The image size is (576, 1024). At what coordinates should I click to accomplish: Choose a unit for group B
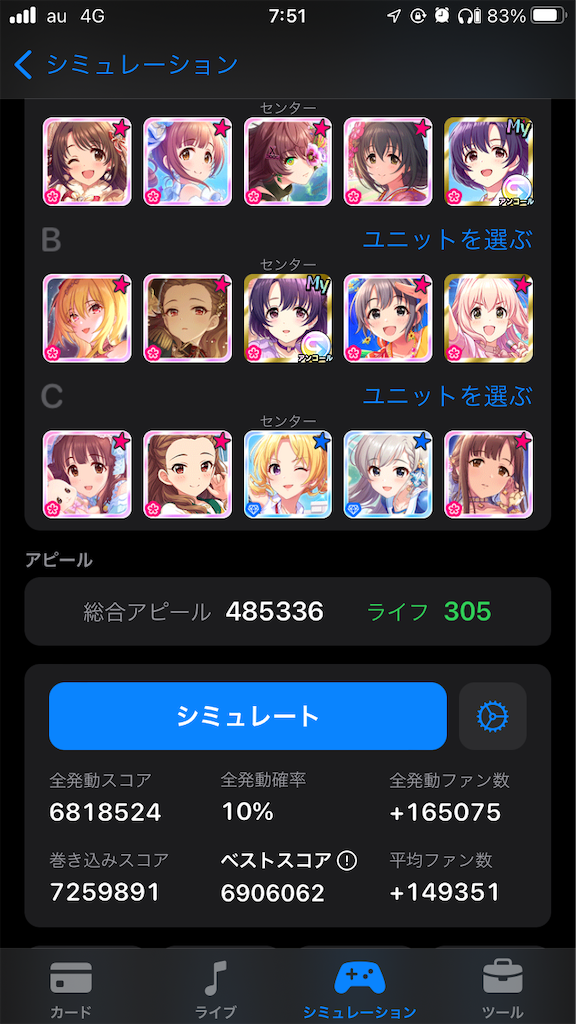click(x=447, y=240)
